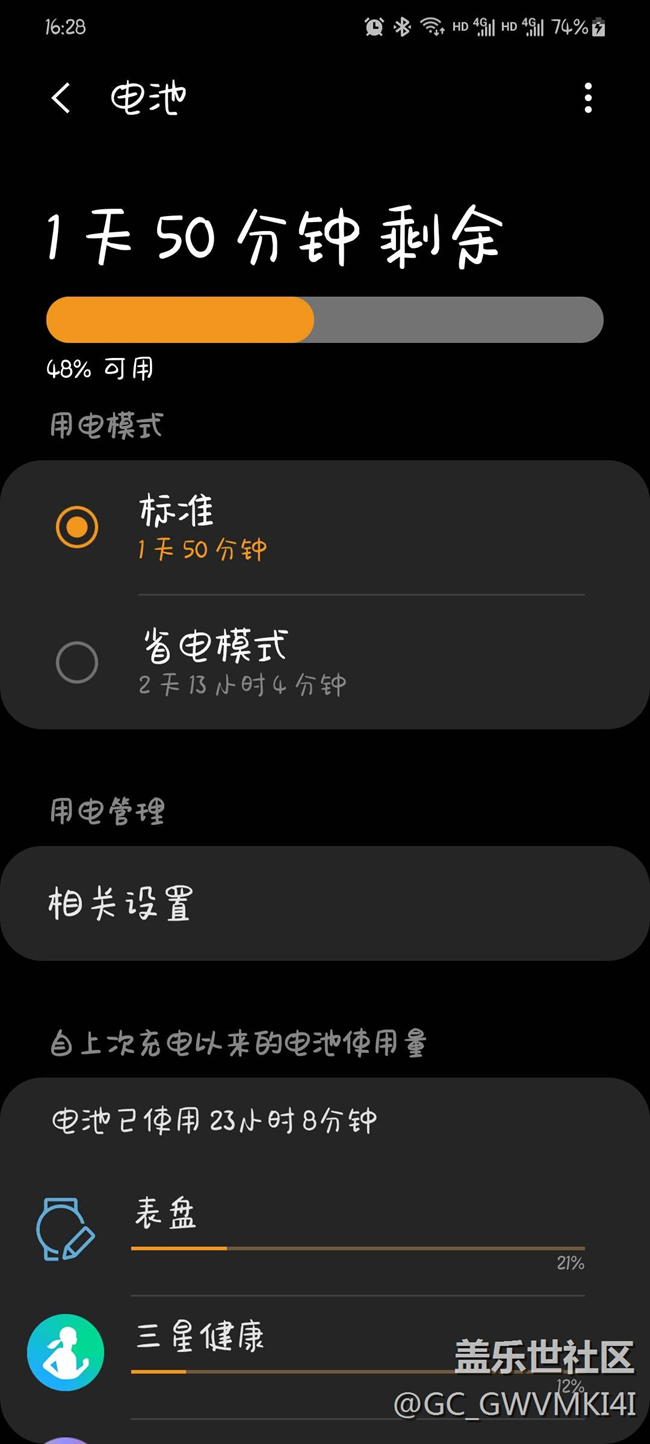Open 相关设置 under 用电管理
Viewport: 650px width, 1444px height.
[324, 904]
